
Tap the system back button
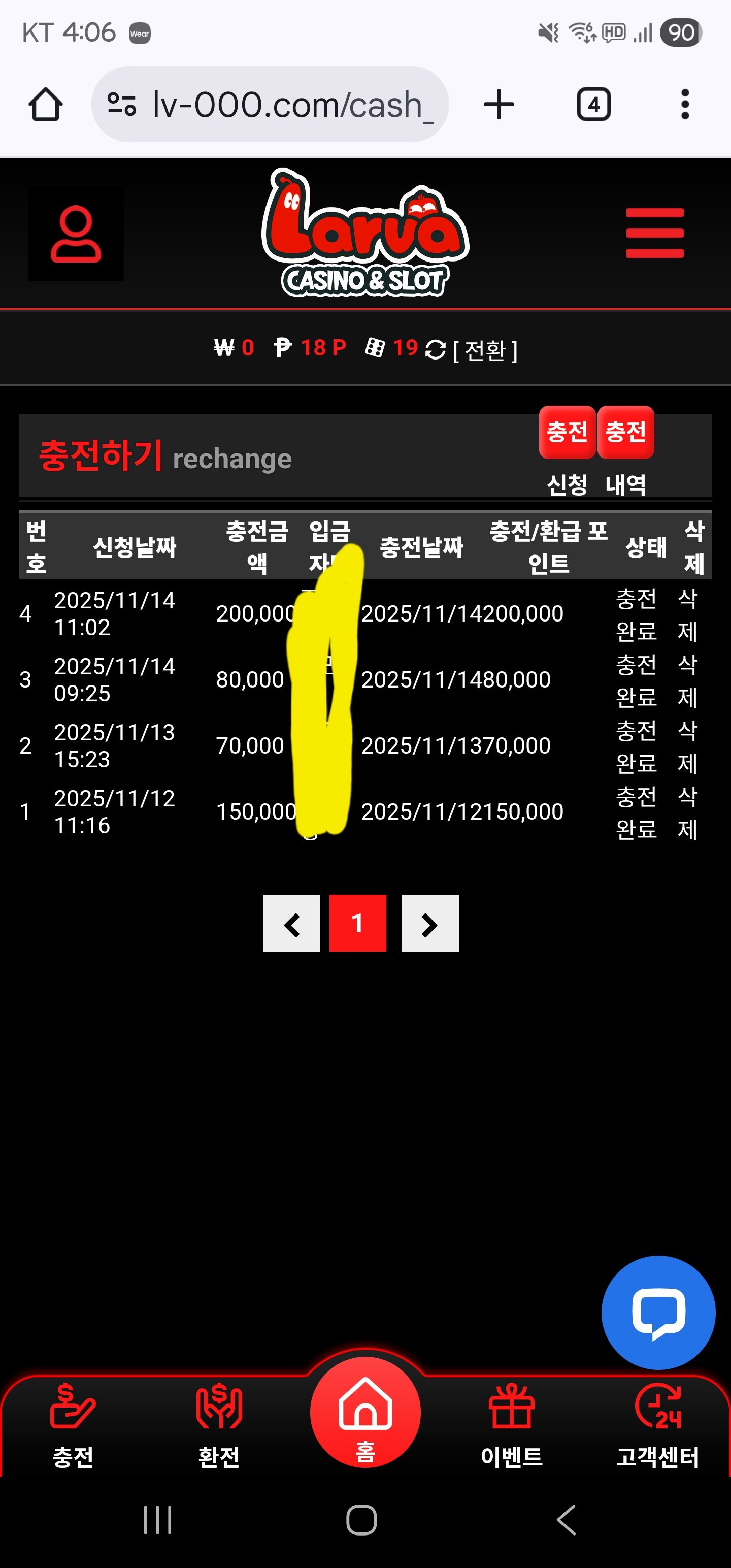[x=566, y=1520]
